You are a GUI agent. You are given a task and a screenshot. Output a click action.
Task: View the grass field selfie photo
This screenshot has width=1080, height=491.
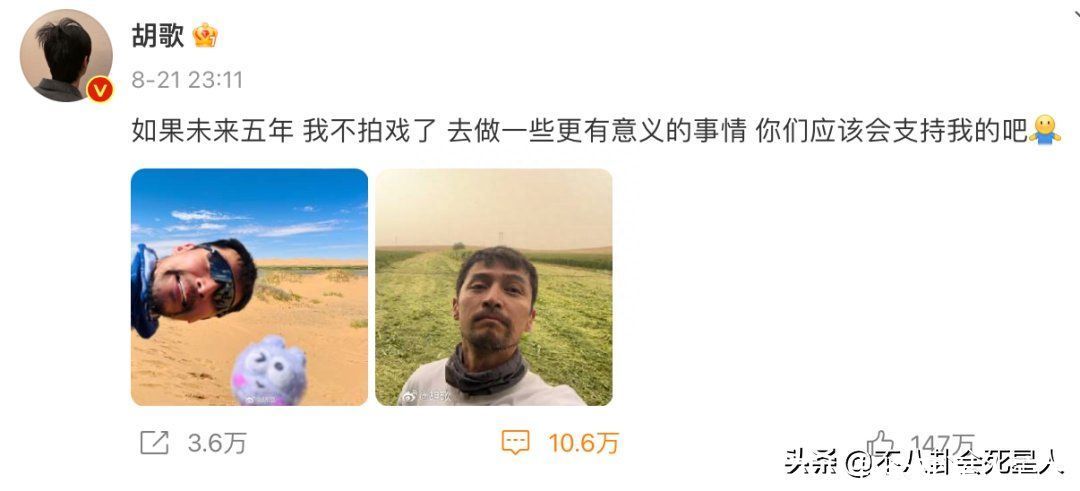point(493,287)
